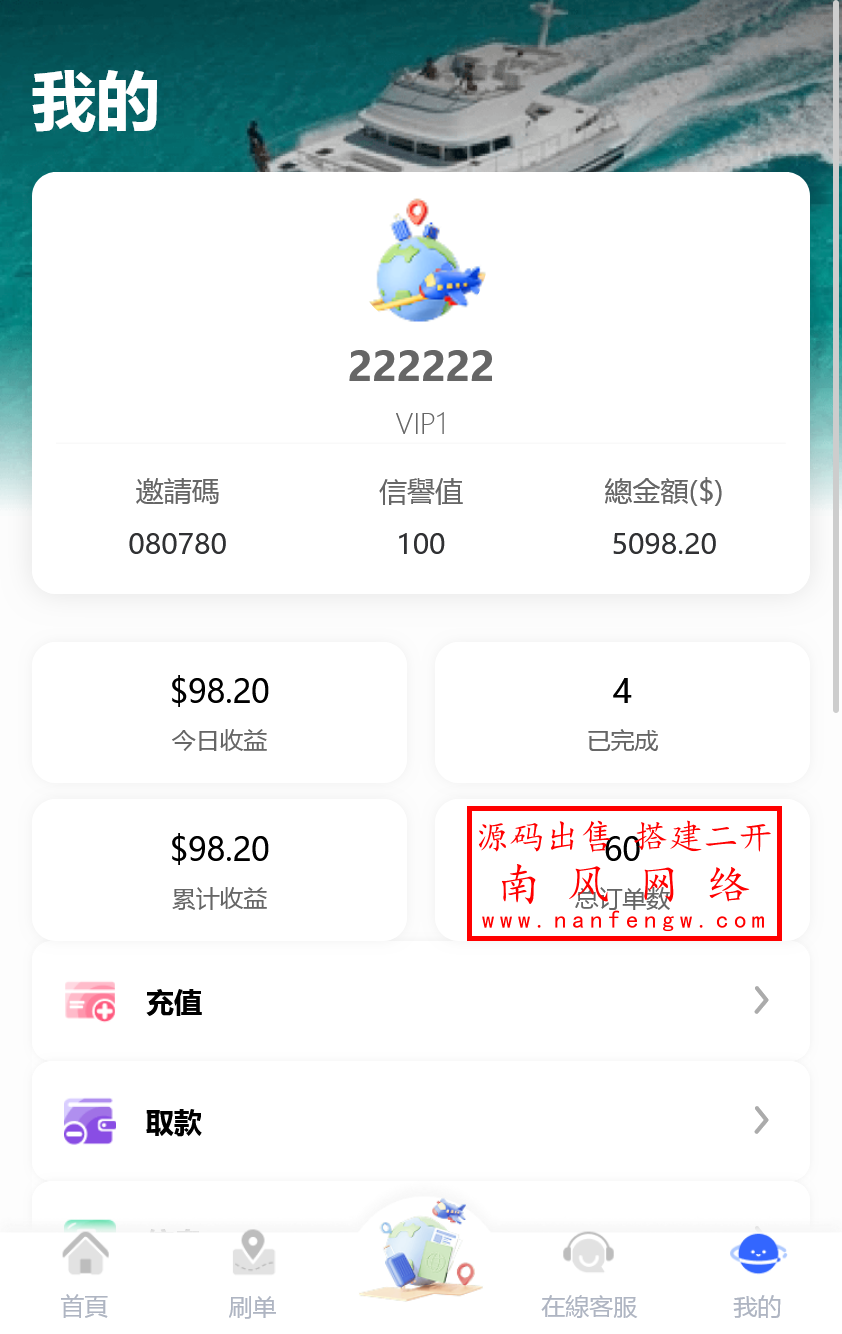Select the 首頁 home icon
842x1334 pixels.
84,1251
